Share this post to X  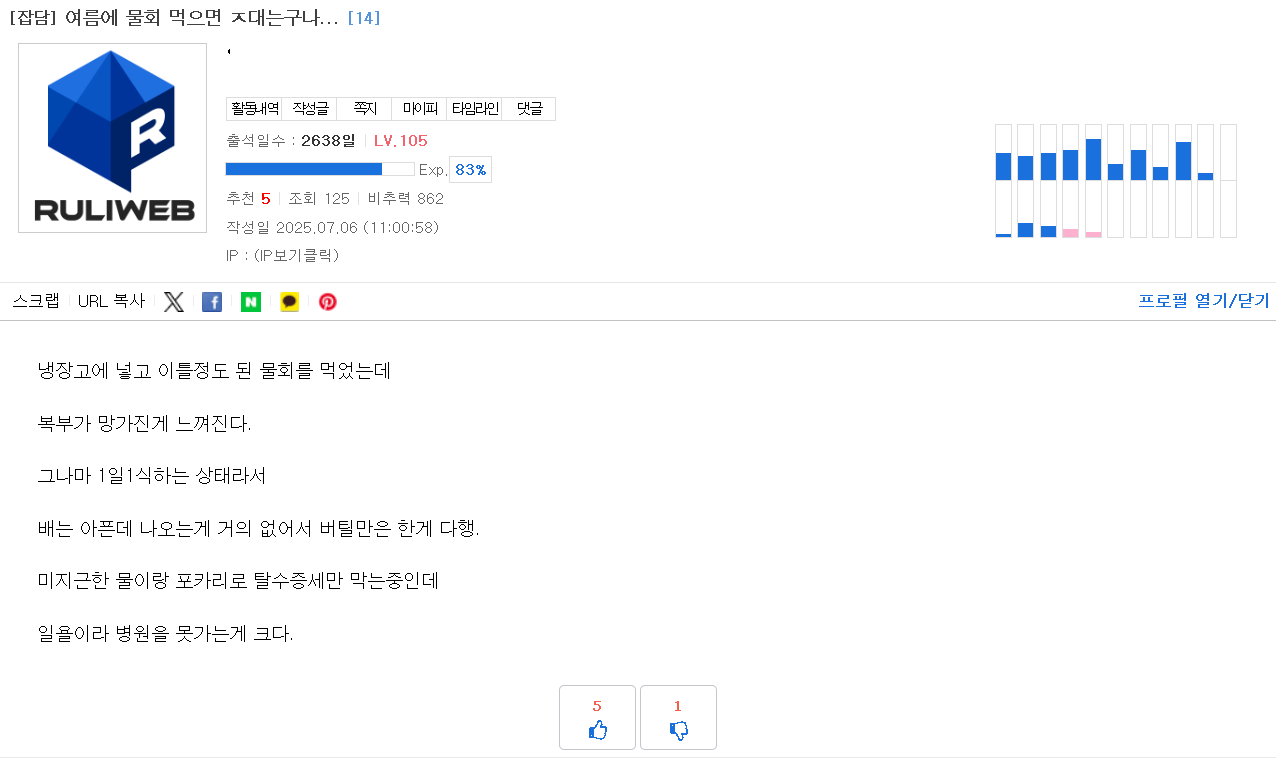coord(173,302)
